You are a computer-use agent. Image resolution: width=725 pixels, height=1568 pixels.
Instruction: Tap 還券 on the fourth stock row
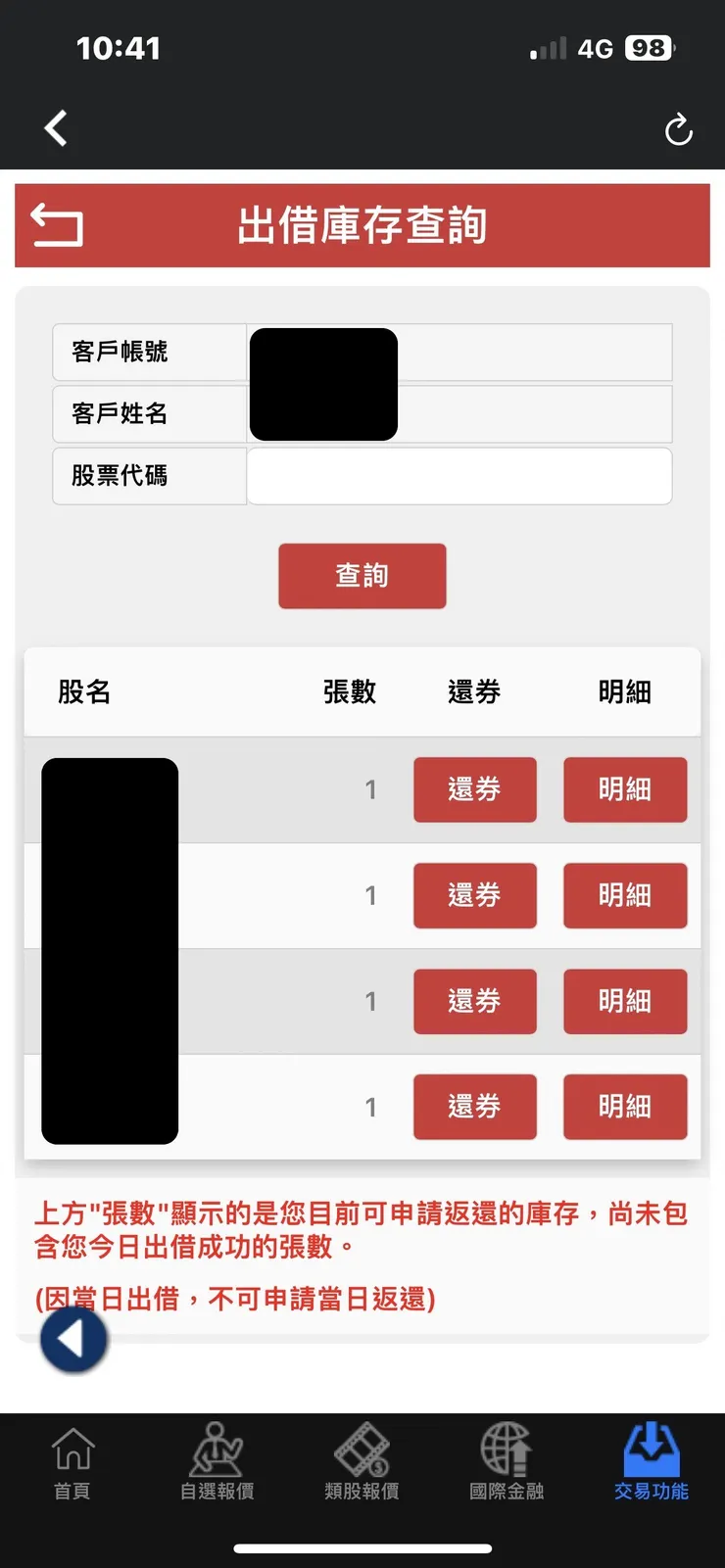click(x=475, y=1107)
